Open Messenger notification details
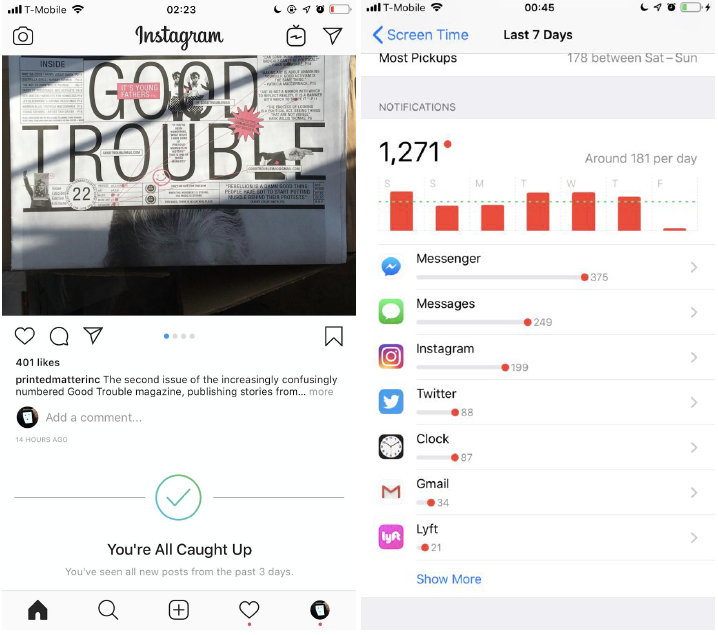718x635 pixels. coord(538,267)
